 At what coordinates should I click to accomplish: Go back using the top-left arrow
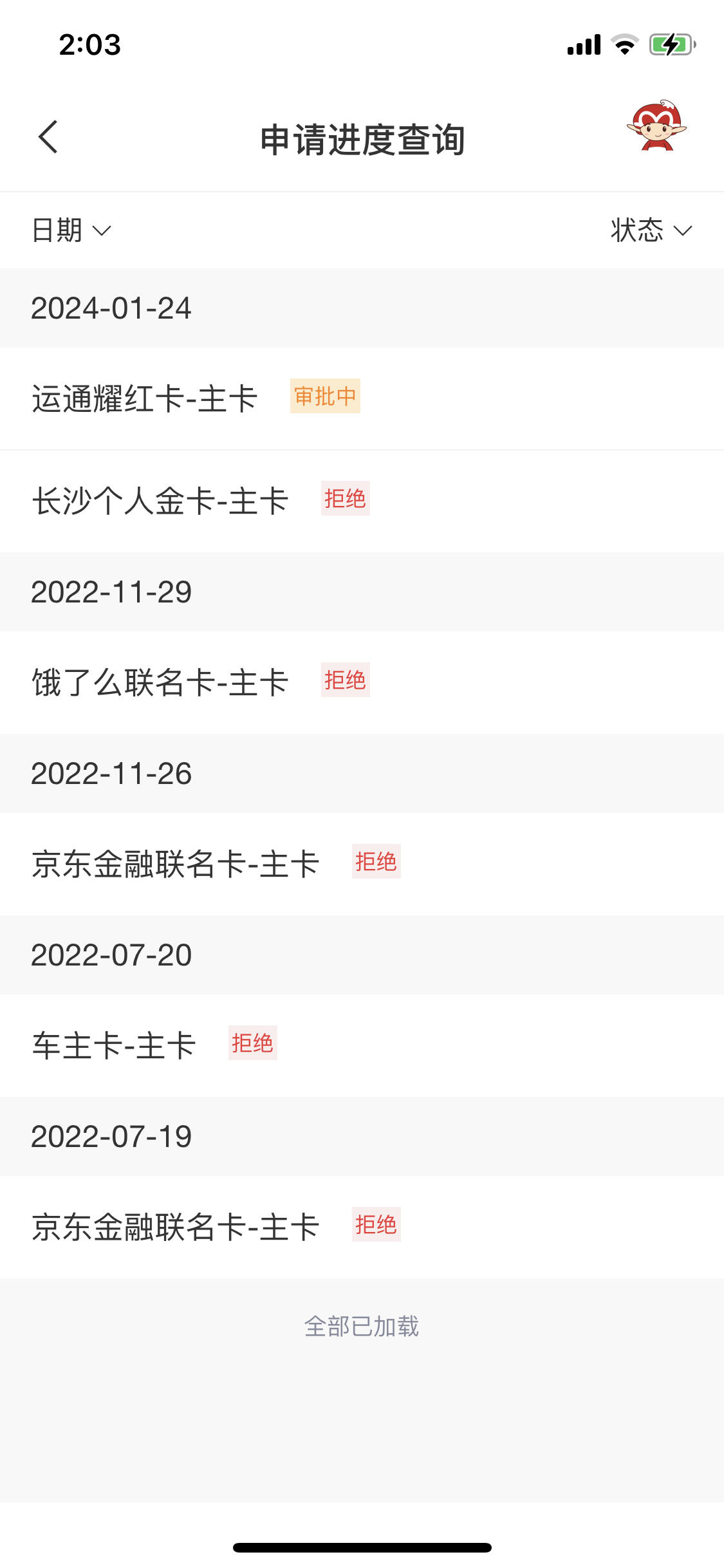48,137
